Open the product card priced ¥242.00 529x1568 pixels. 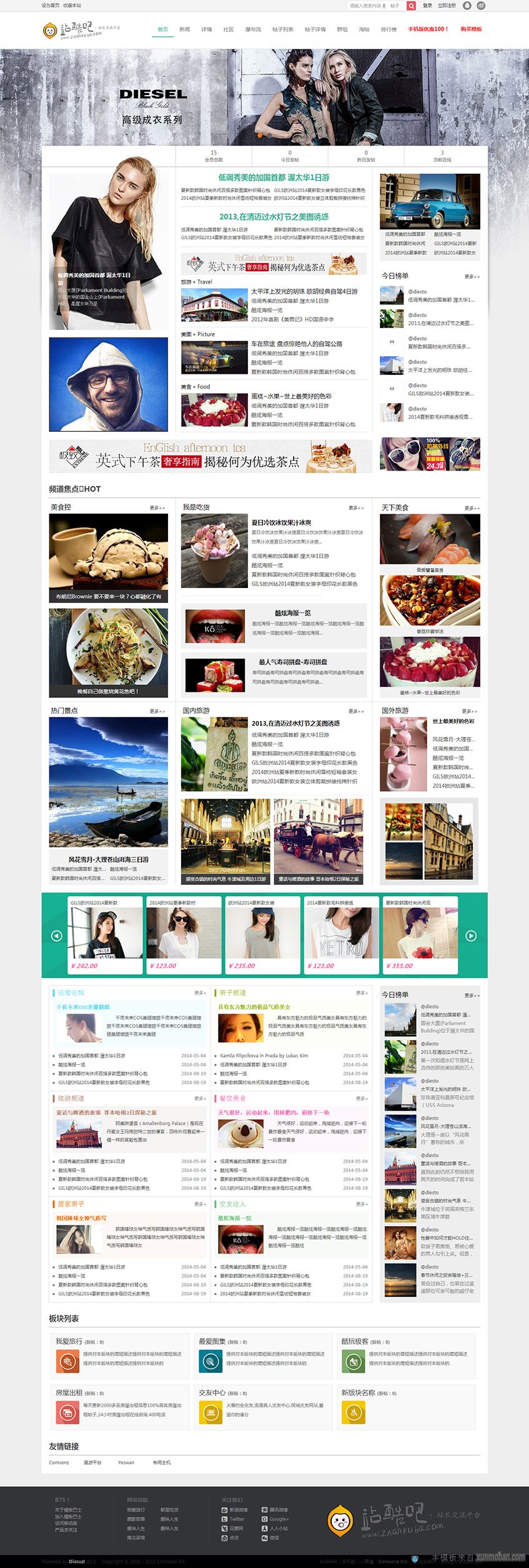(105, 936)
